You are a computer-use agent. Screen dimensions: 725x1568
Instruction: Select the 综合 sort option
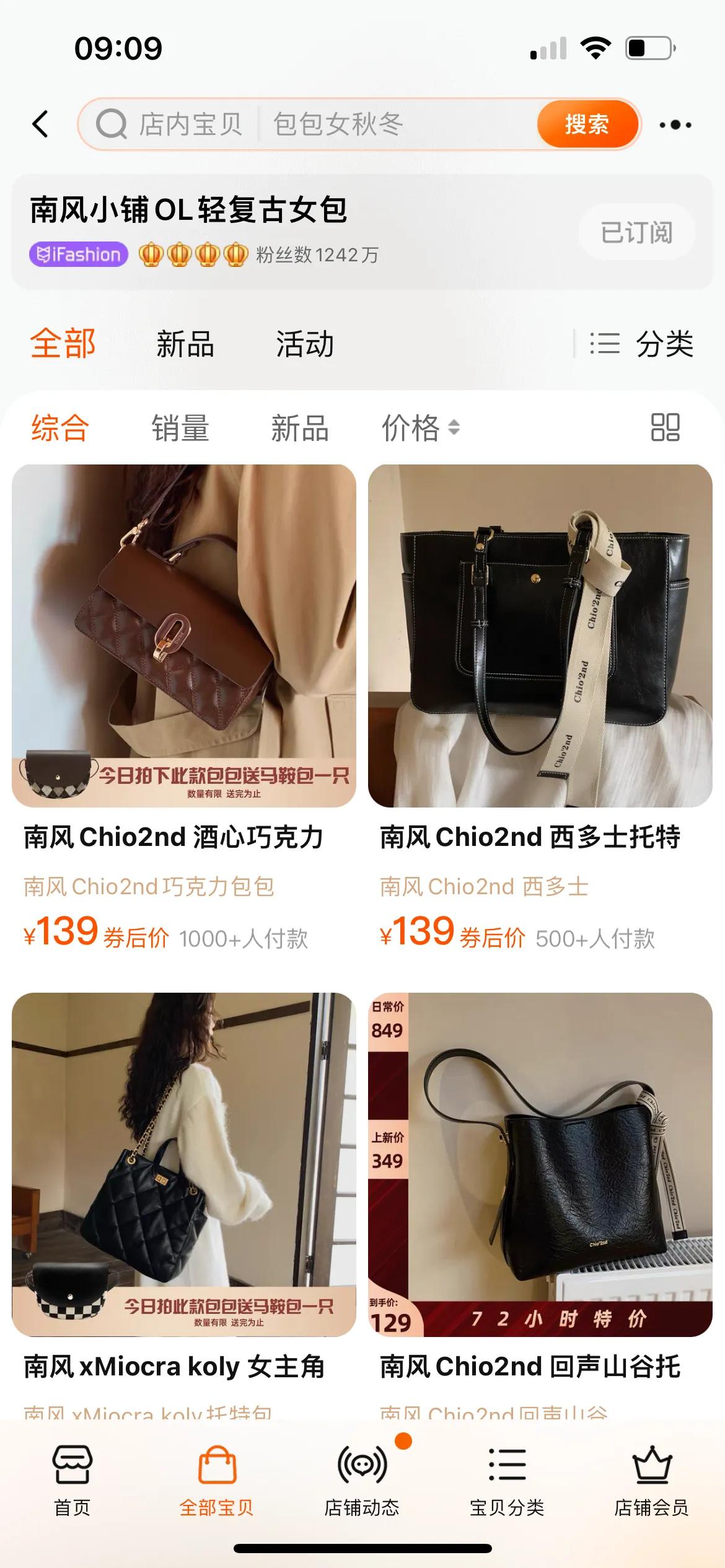(60, 428)
